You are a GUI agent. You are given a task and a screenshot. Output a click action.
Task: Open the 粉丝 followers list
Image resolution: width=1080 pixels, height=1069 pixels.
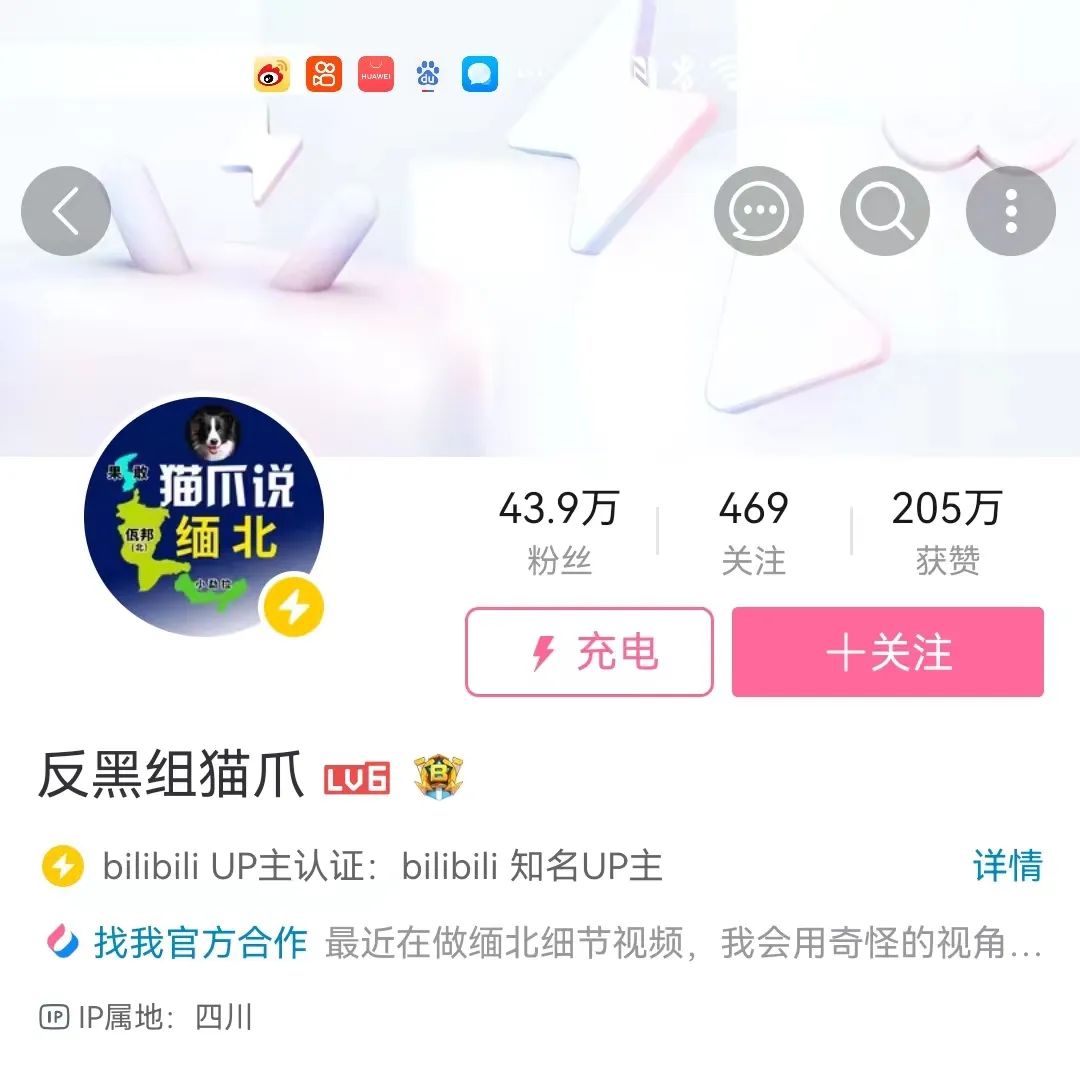(559, 532)
